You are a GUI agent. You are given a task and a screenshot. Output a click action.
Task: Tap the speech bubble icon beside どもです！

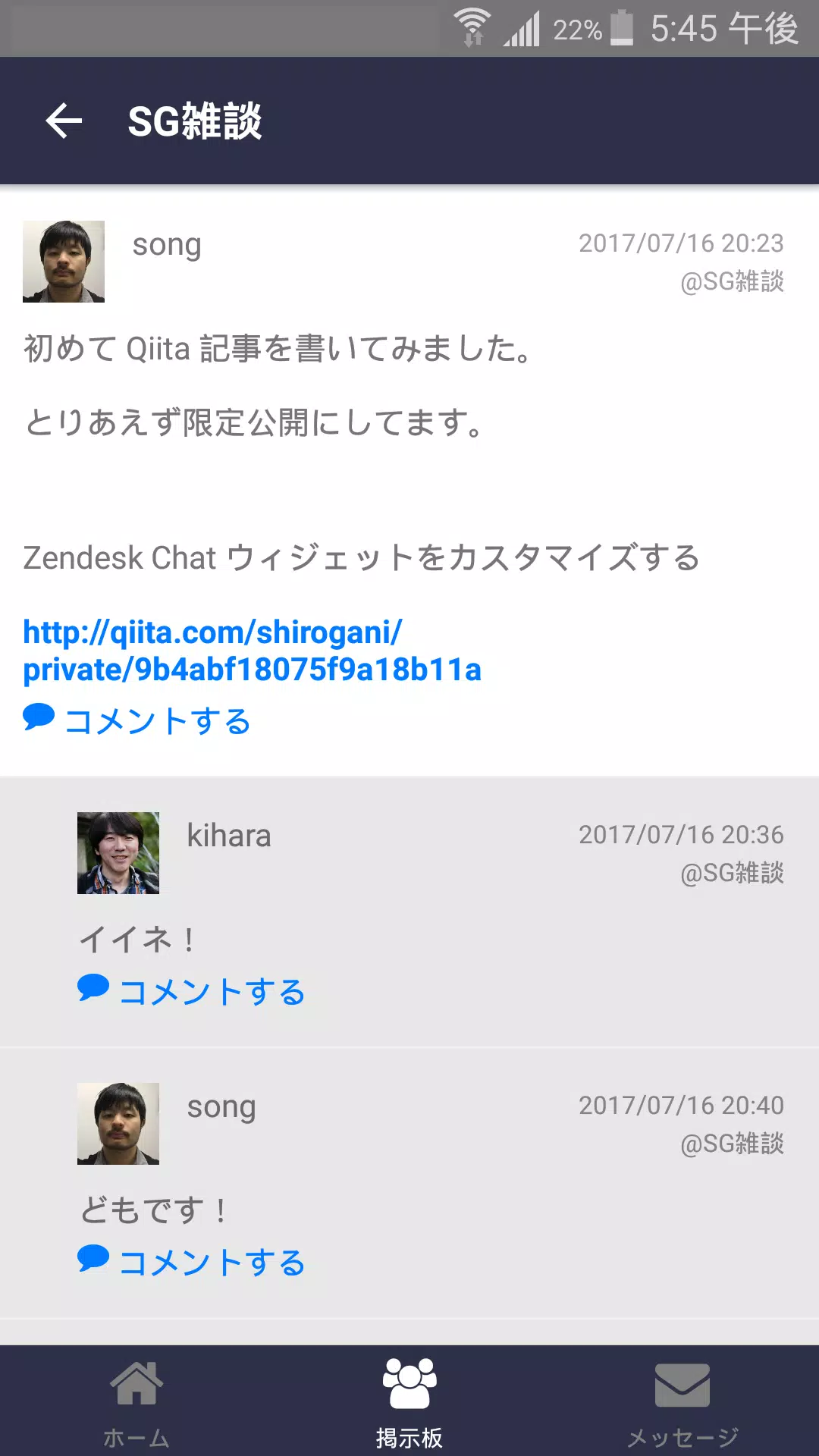pos(92,1260)
